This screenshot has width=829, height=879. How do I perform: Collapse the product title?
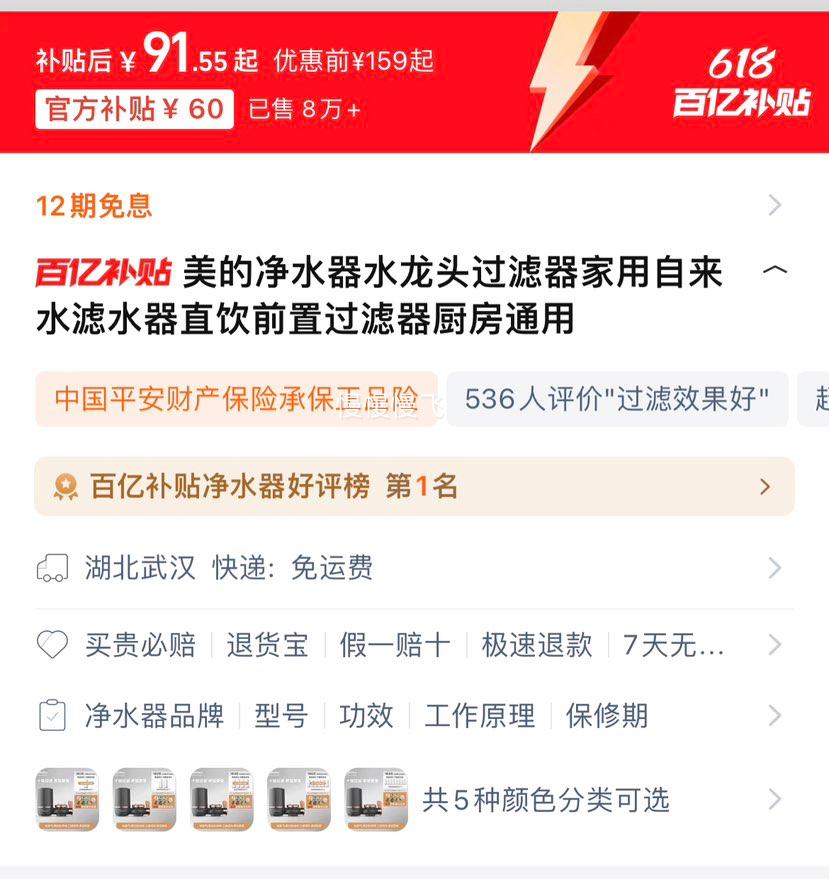[774, 271]
